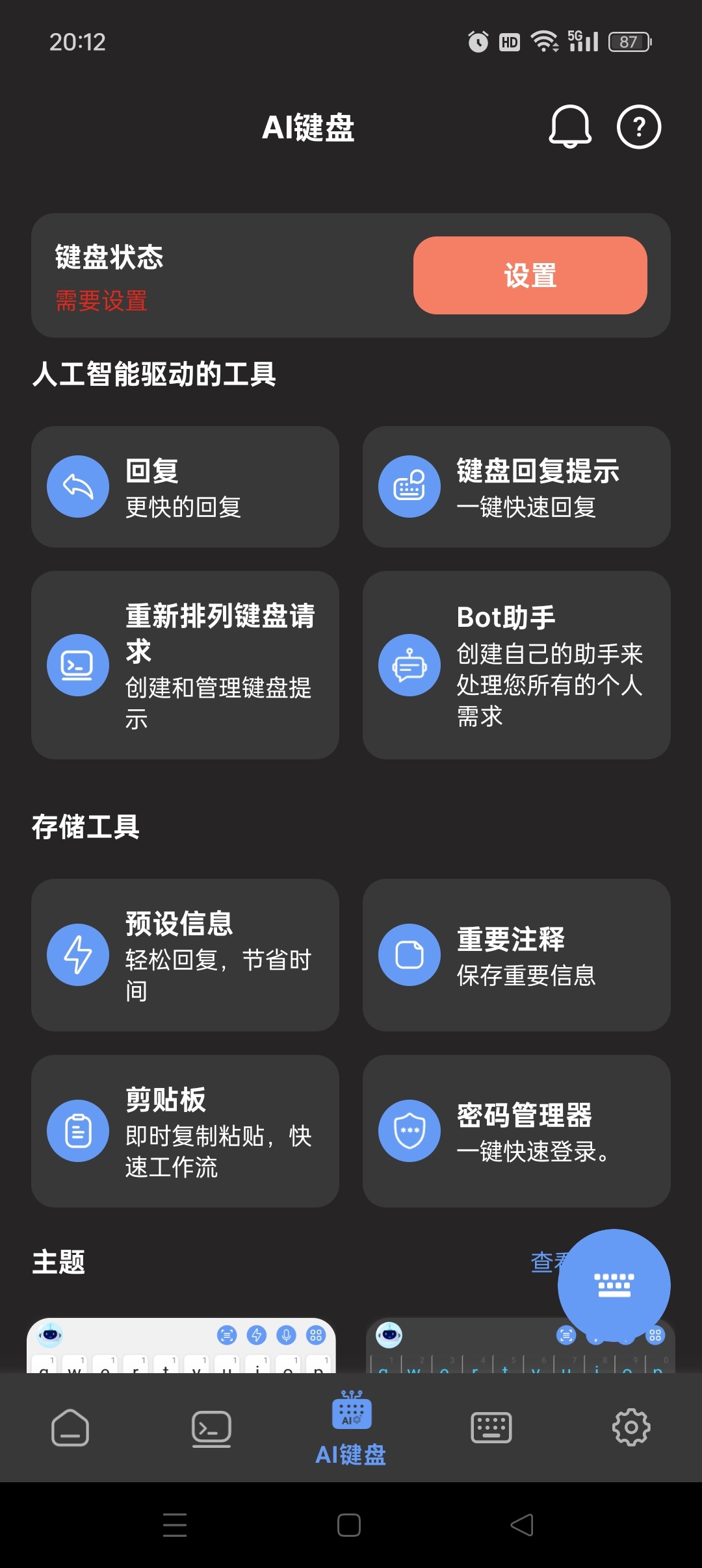Open the Bot助手 chat assistant icon
The width and height of the screenshot is (702, 1568).
pyautogui.click(x=409, y=664)
